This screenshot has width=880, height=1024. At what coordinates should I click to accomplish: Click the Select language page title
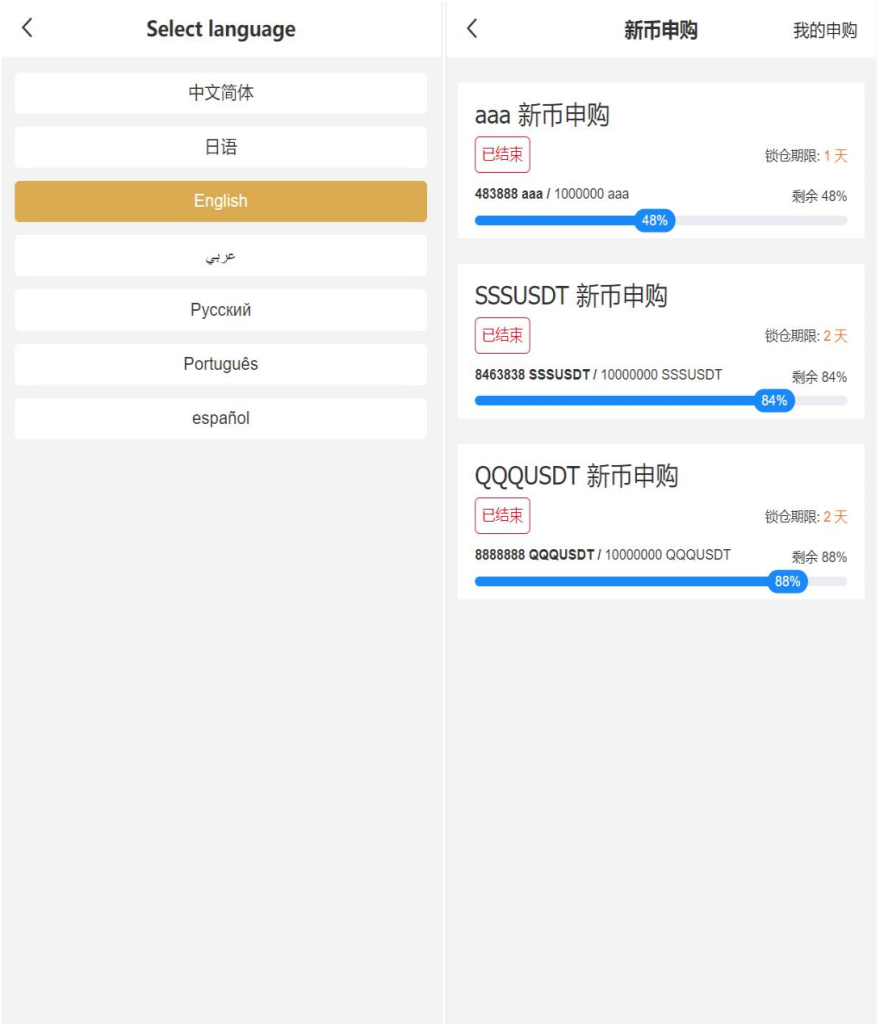[x=220, y=28]
